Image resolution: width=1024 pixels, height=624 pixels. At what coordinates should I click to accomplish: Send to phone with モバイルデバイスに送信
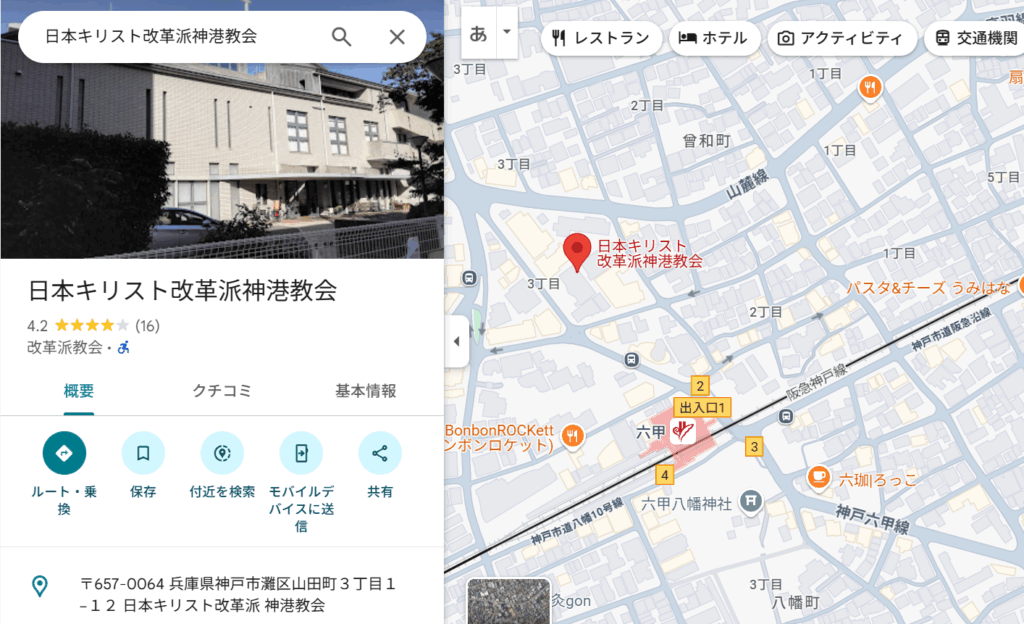tap(301, 453)
